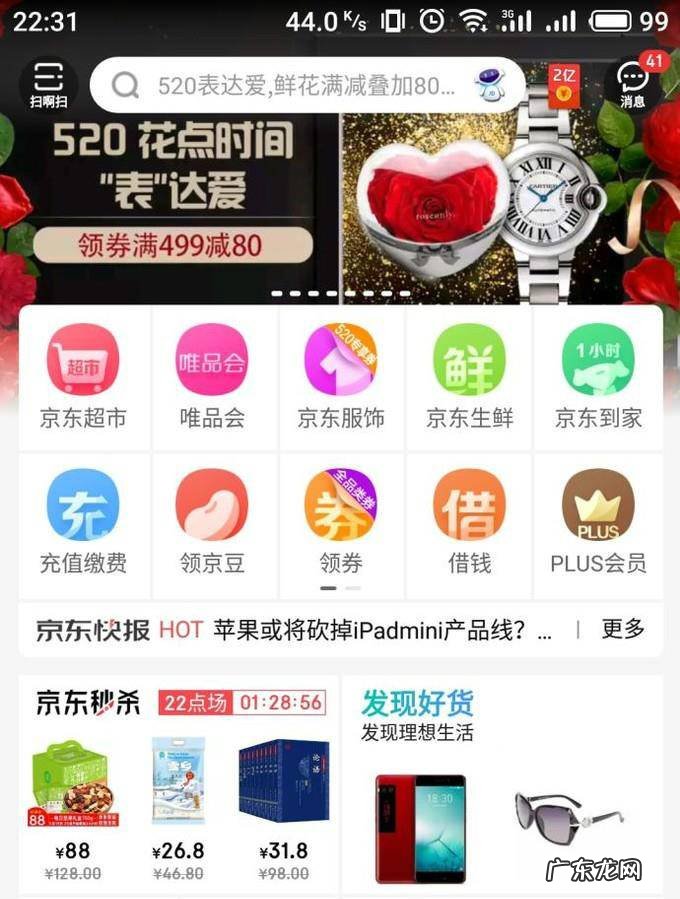Open the 消息 messages icon
Screen dimensions: 680x899
click(x=632, y=84)
